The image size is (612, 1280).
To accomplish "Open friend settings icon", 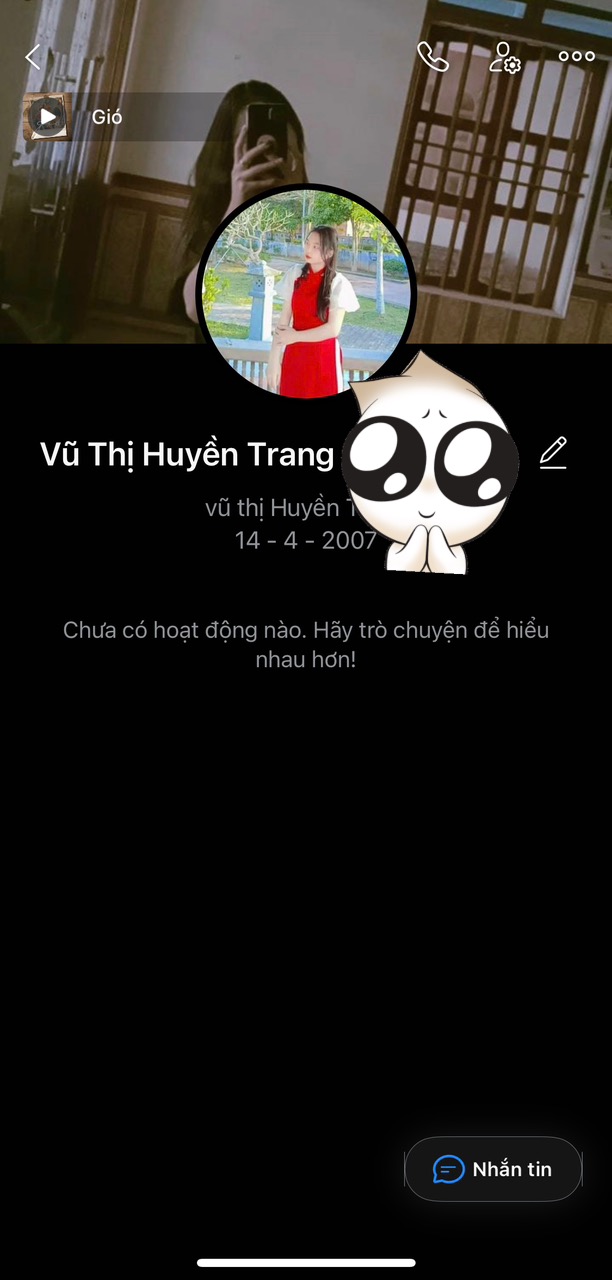I will point(505,57).
